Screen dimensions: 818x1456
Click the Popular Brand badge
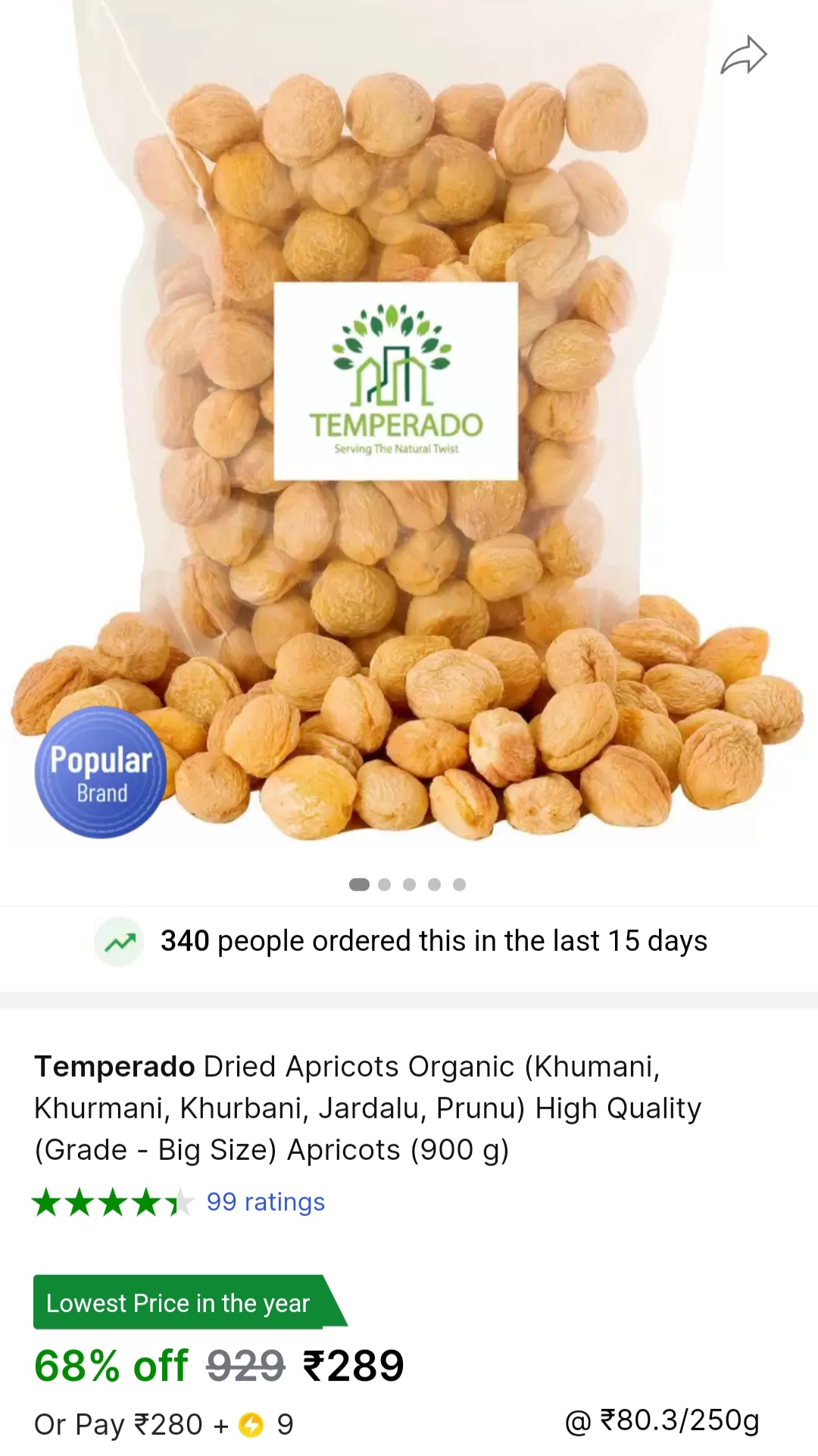100,770
